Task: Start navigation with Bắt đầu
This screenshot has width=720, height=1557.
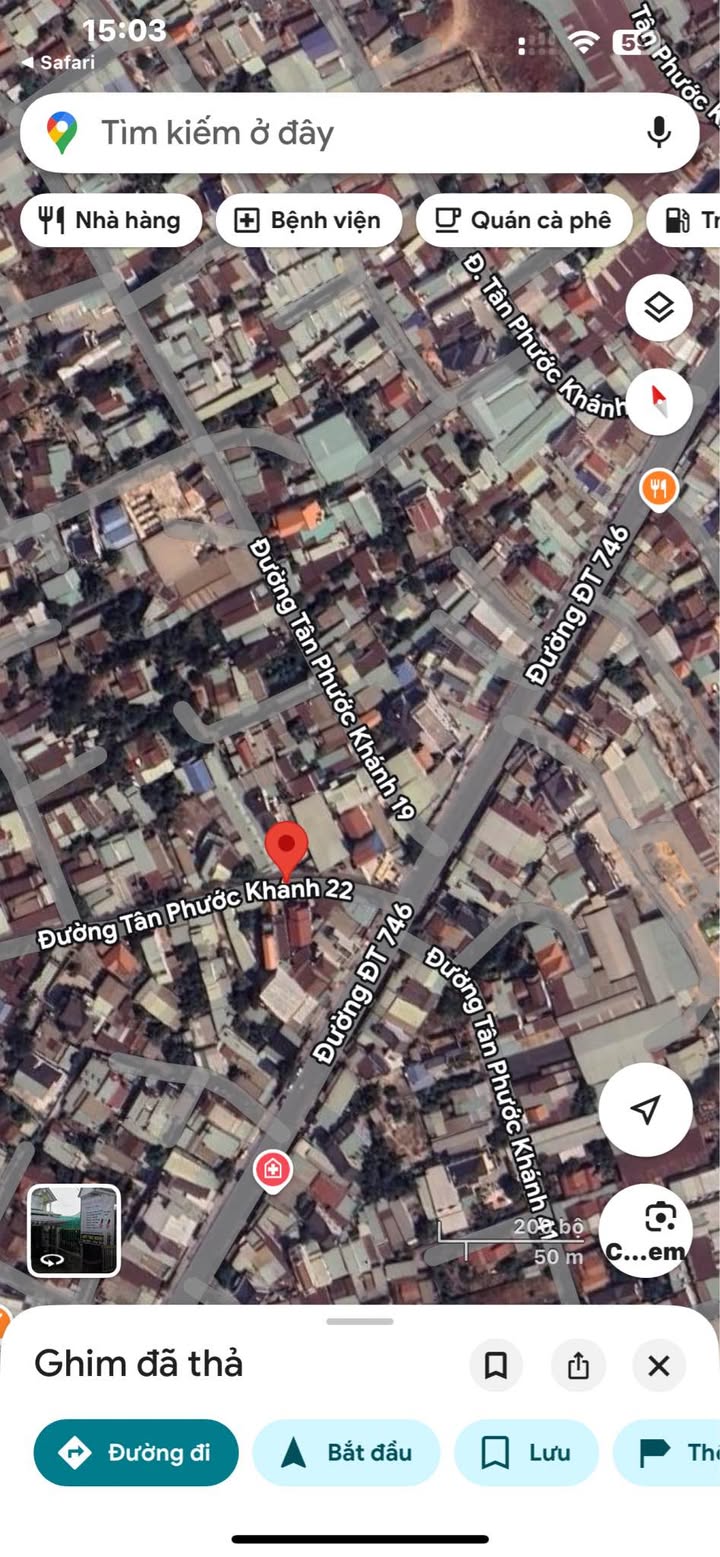Action: pos(346,1452)
